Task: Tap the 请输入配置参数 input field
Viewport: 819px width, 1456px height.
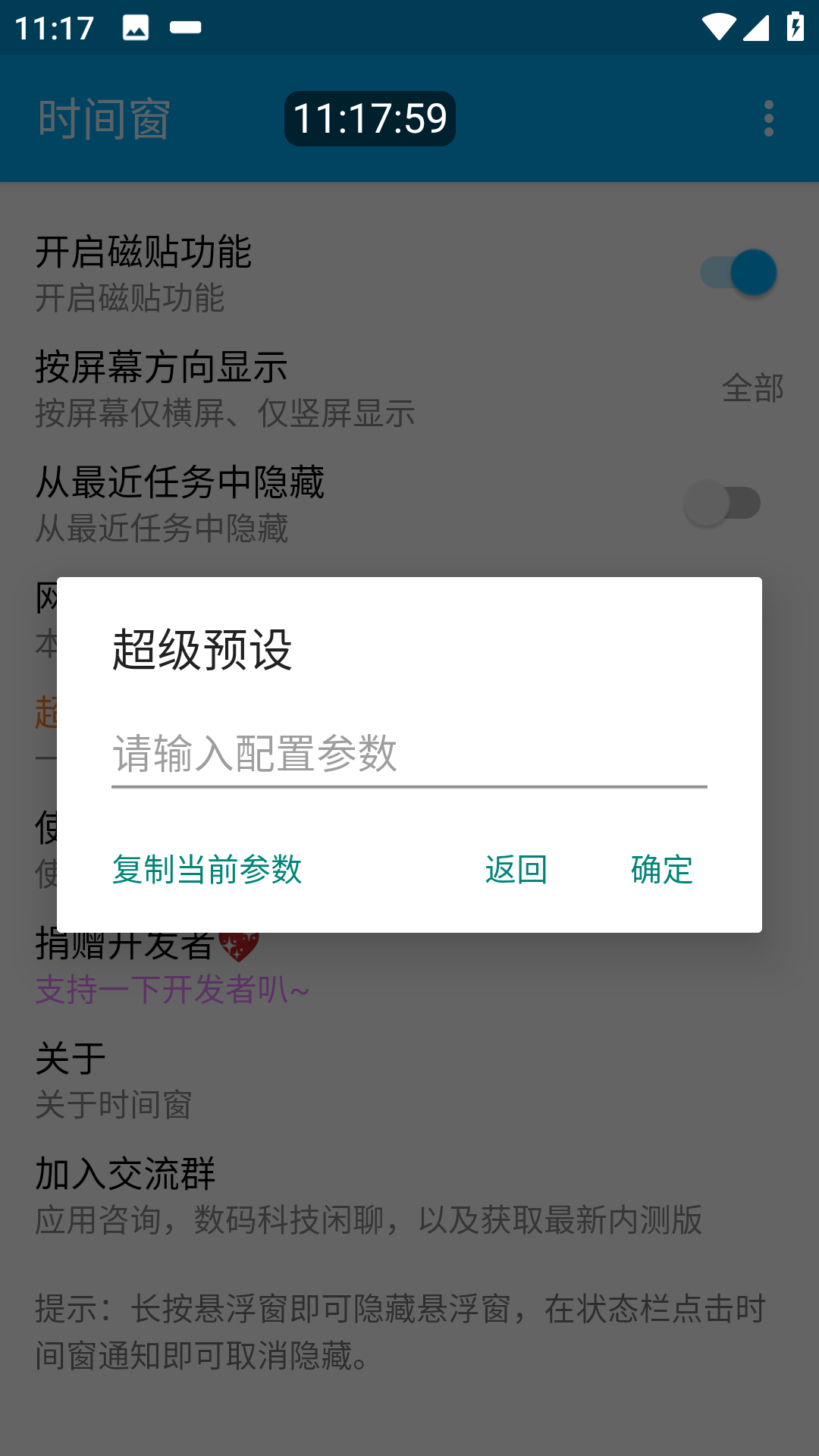Action: [x=409, y=756]
